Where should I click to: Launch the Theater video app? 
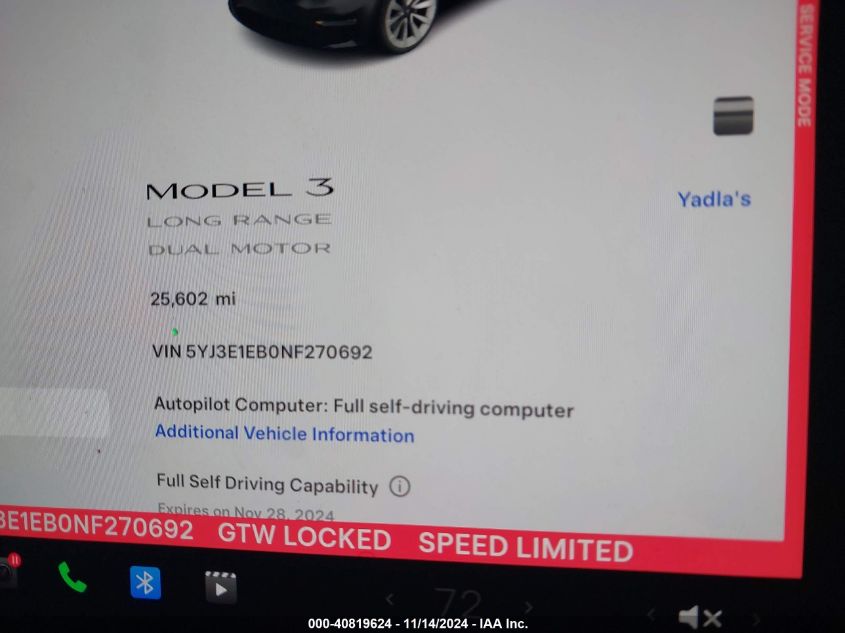pos(220,587)
